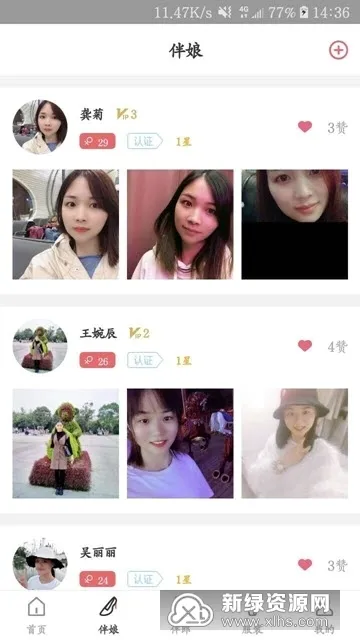Open 吴丽丽's round profile avatar

40,564
